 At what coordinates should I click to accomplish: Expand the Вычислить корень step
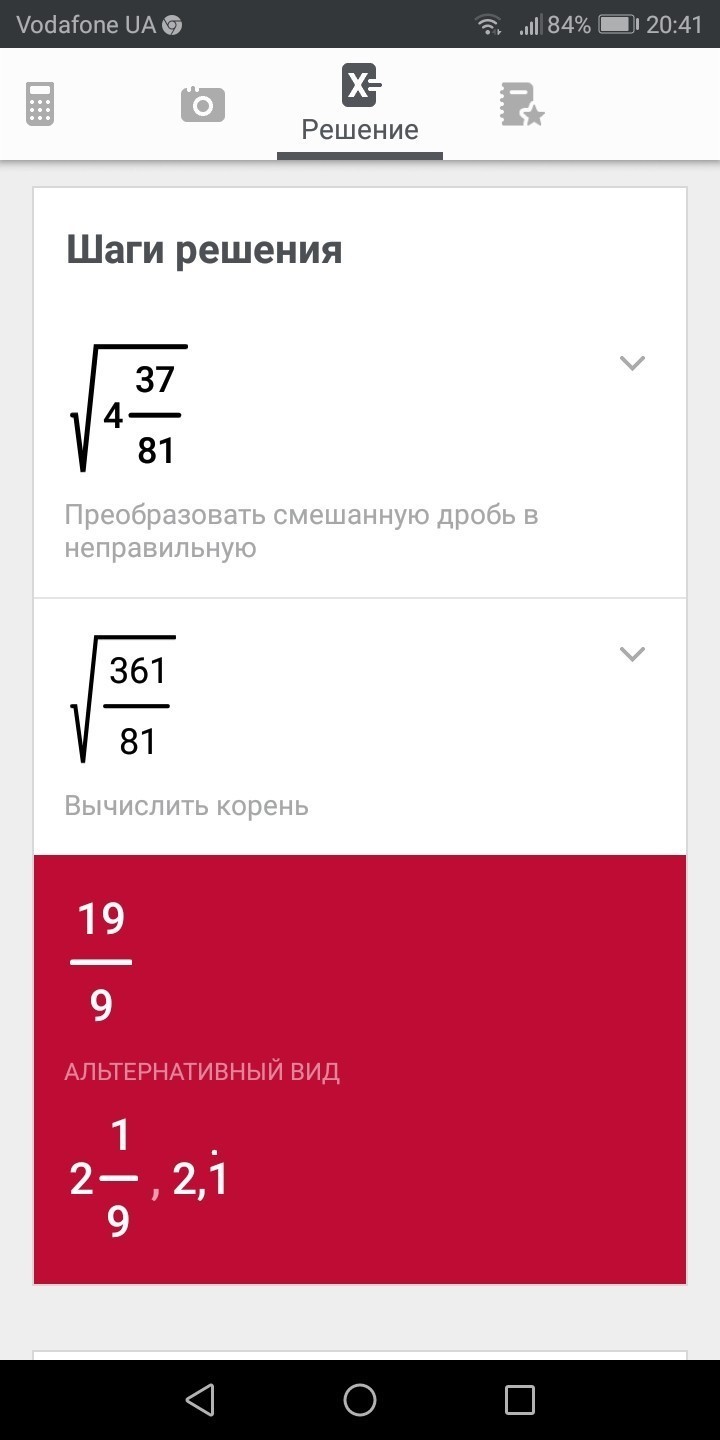[x=632, y=654]
